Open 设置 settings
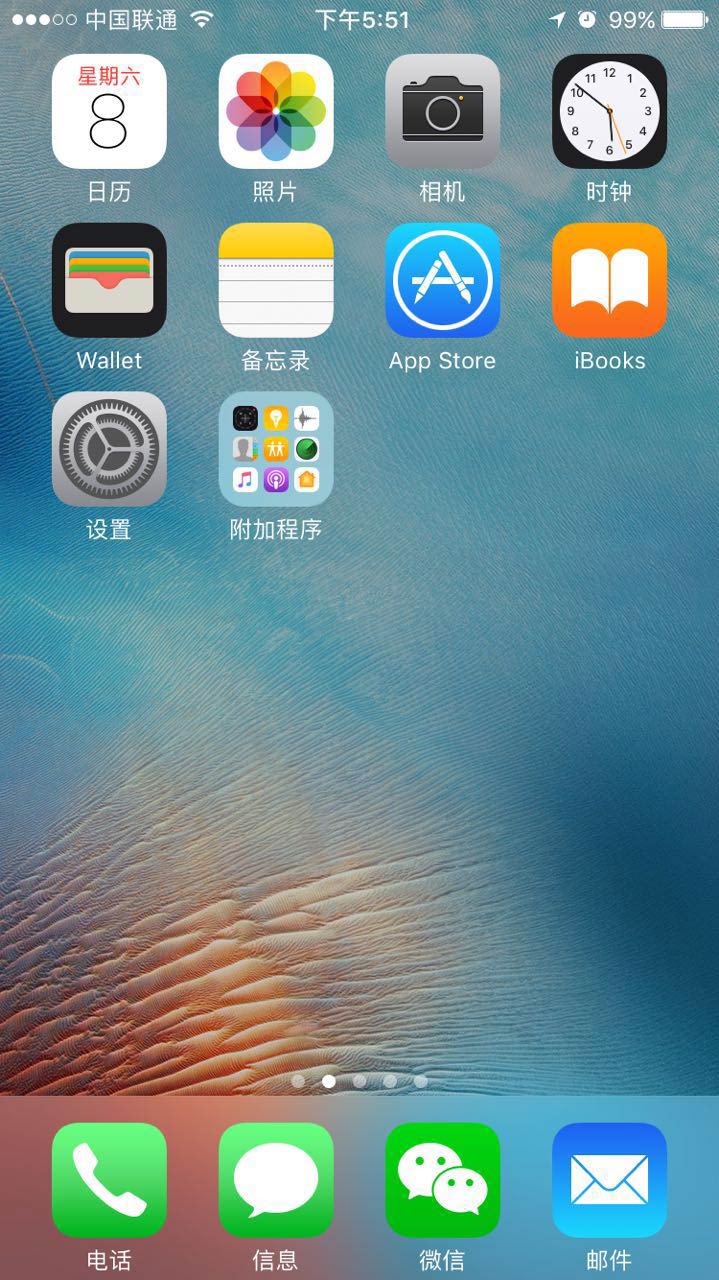 pos(109,449)
